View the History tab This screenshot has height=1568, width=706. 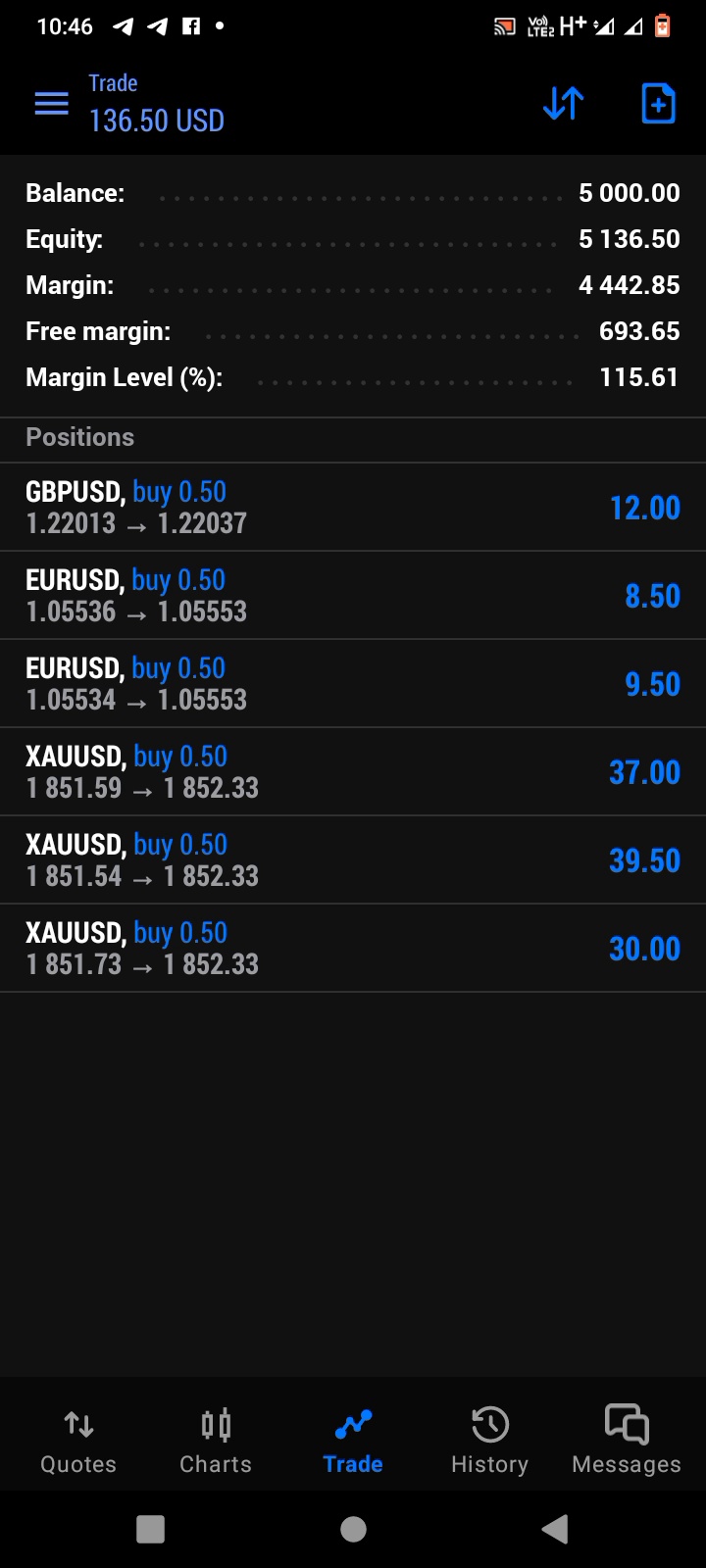click(489, 1441)
